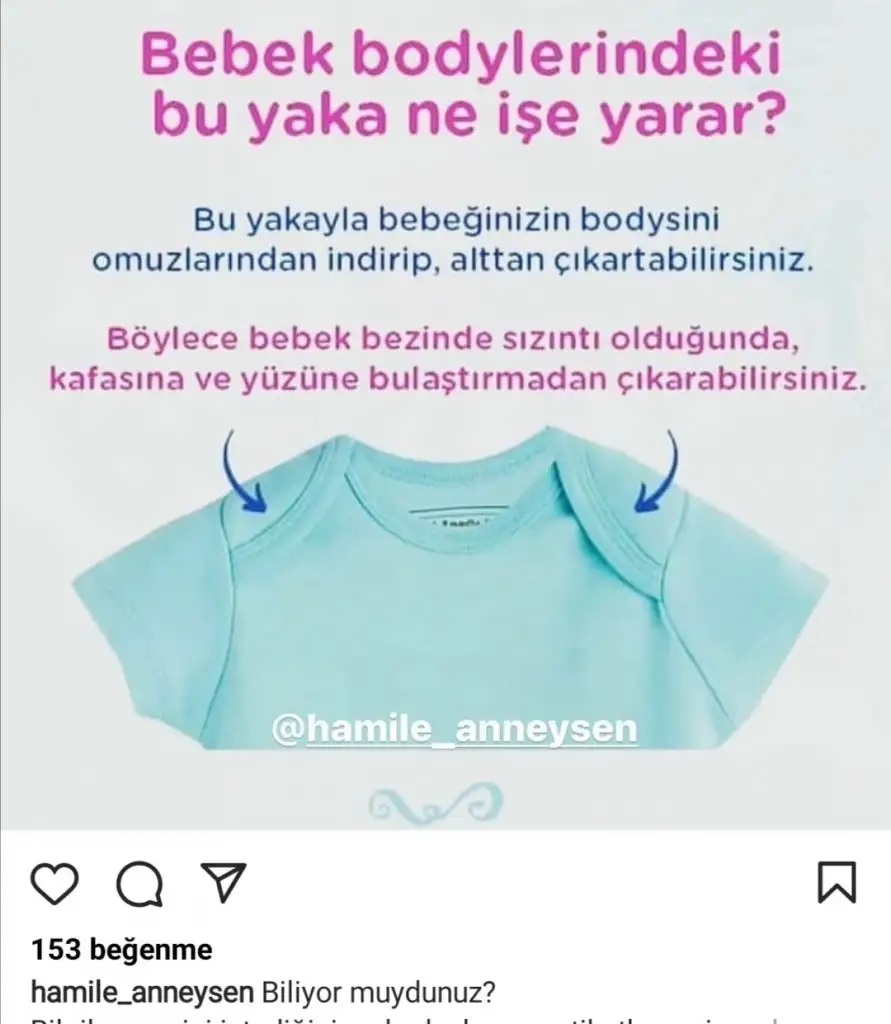This screenshot has width=891, height=1024.
Task: Open hamile_anneysen profile from caption
Action: click(x=142, y=992)
